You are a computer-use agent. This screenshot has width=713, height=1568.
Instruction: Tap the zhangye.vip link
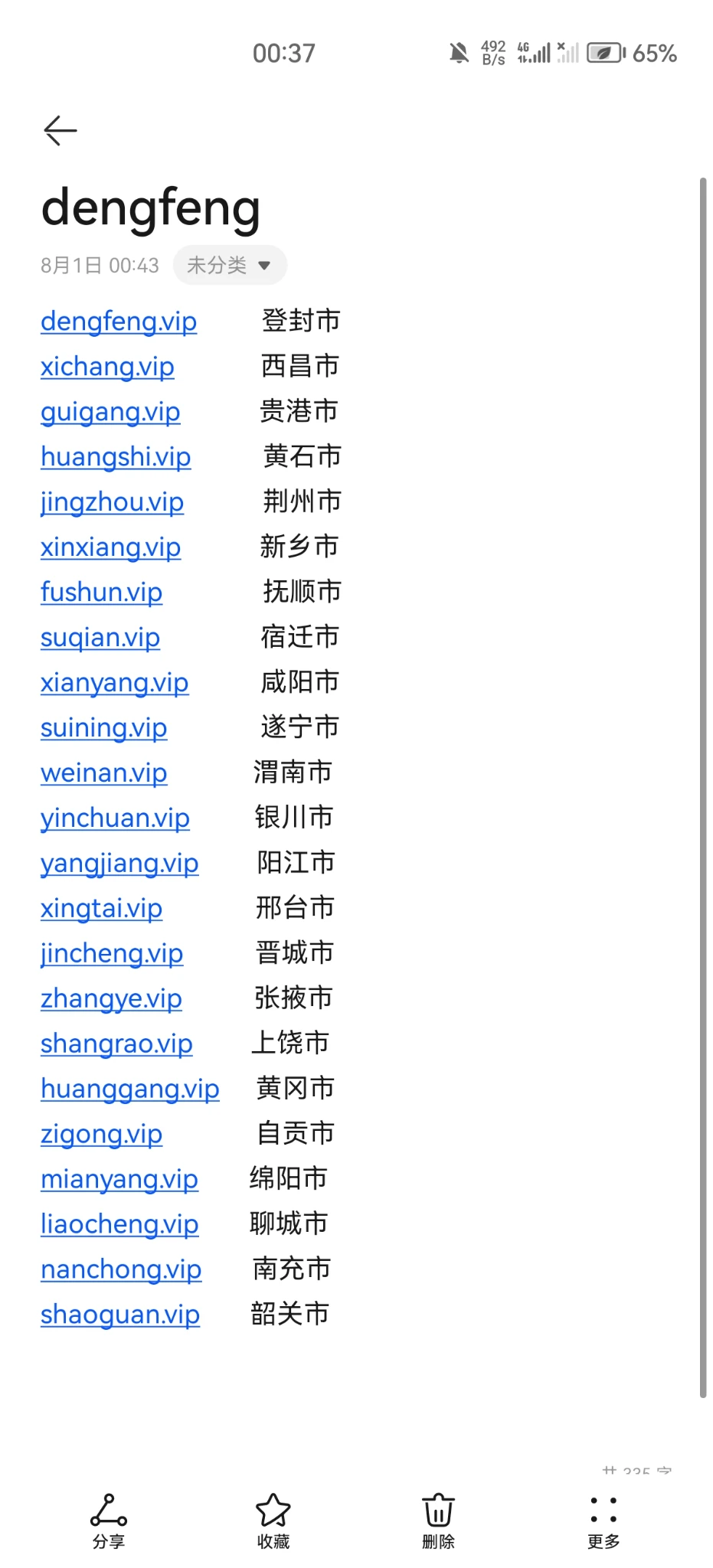pos(111,999)
